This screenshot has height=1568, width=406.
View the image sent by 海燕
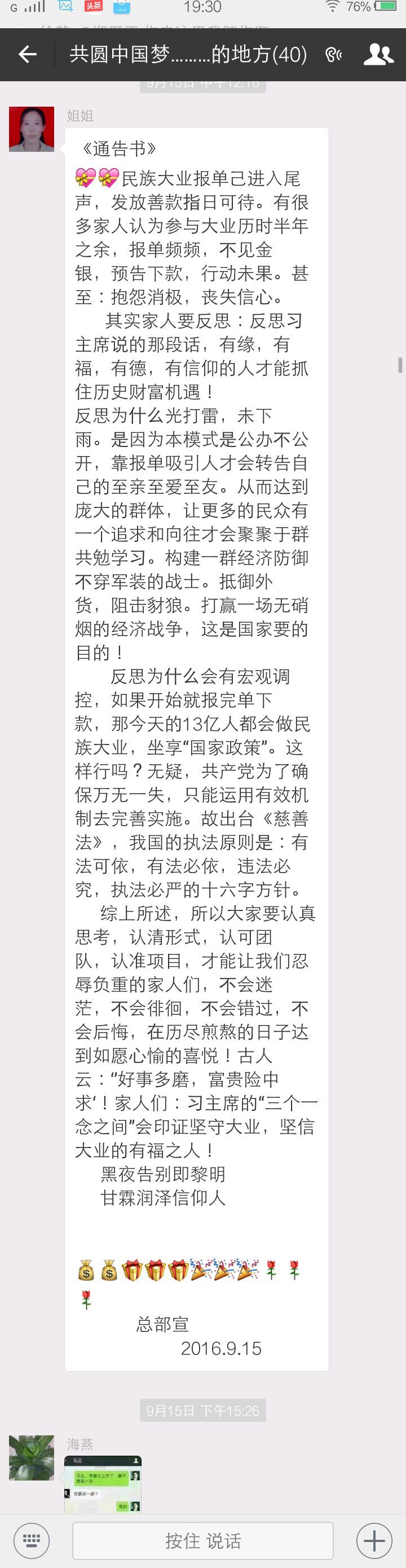pyautogui.click(x=103, y=1484)
